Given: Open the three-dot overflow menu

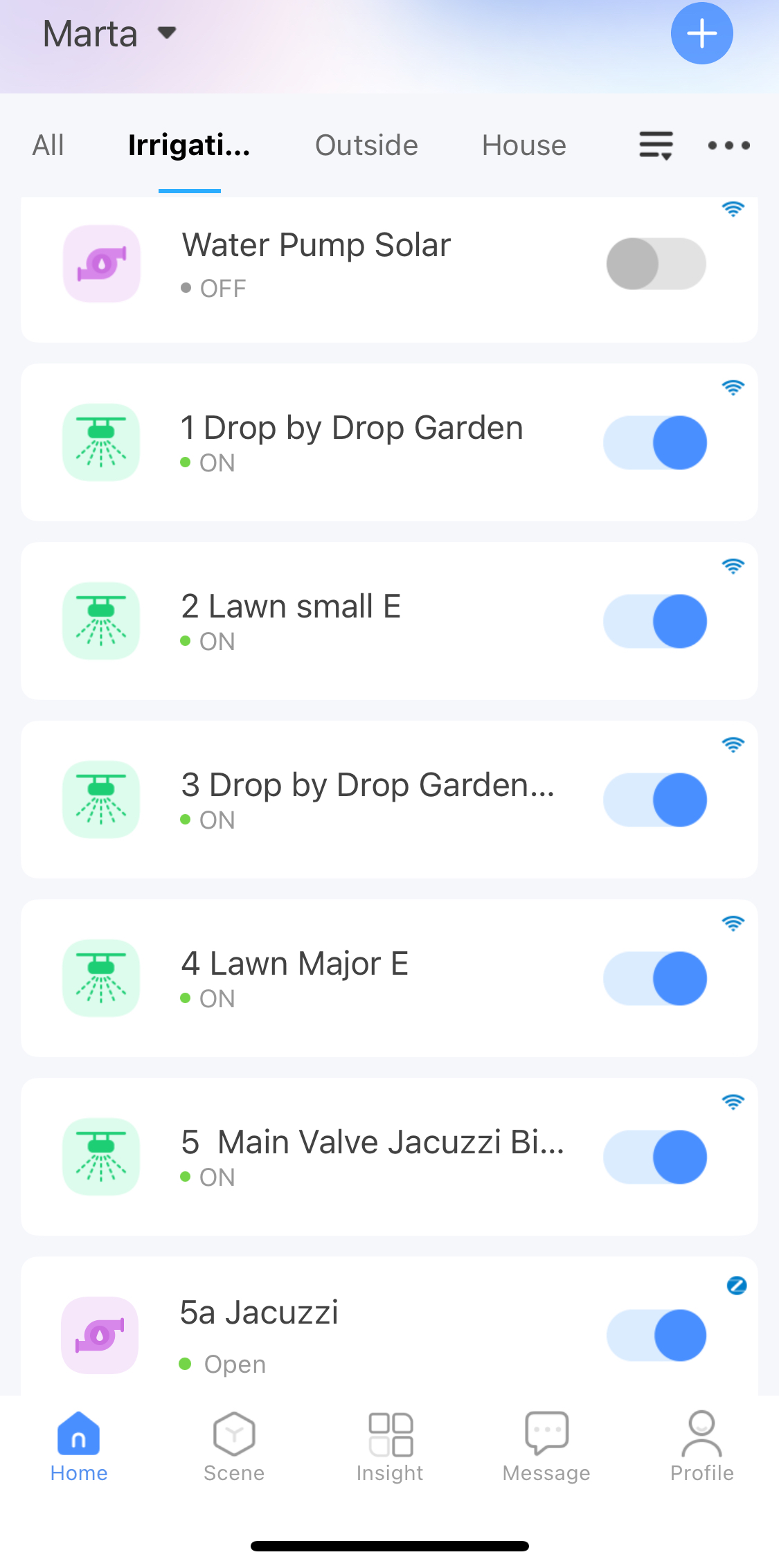Looking at the screenshot, I should tap(728, 145).
